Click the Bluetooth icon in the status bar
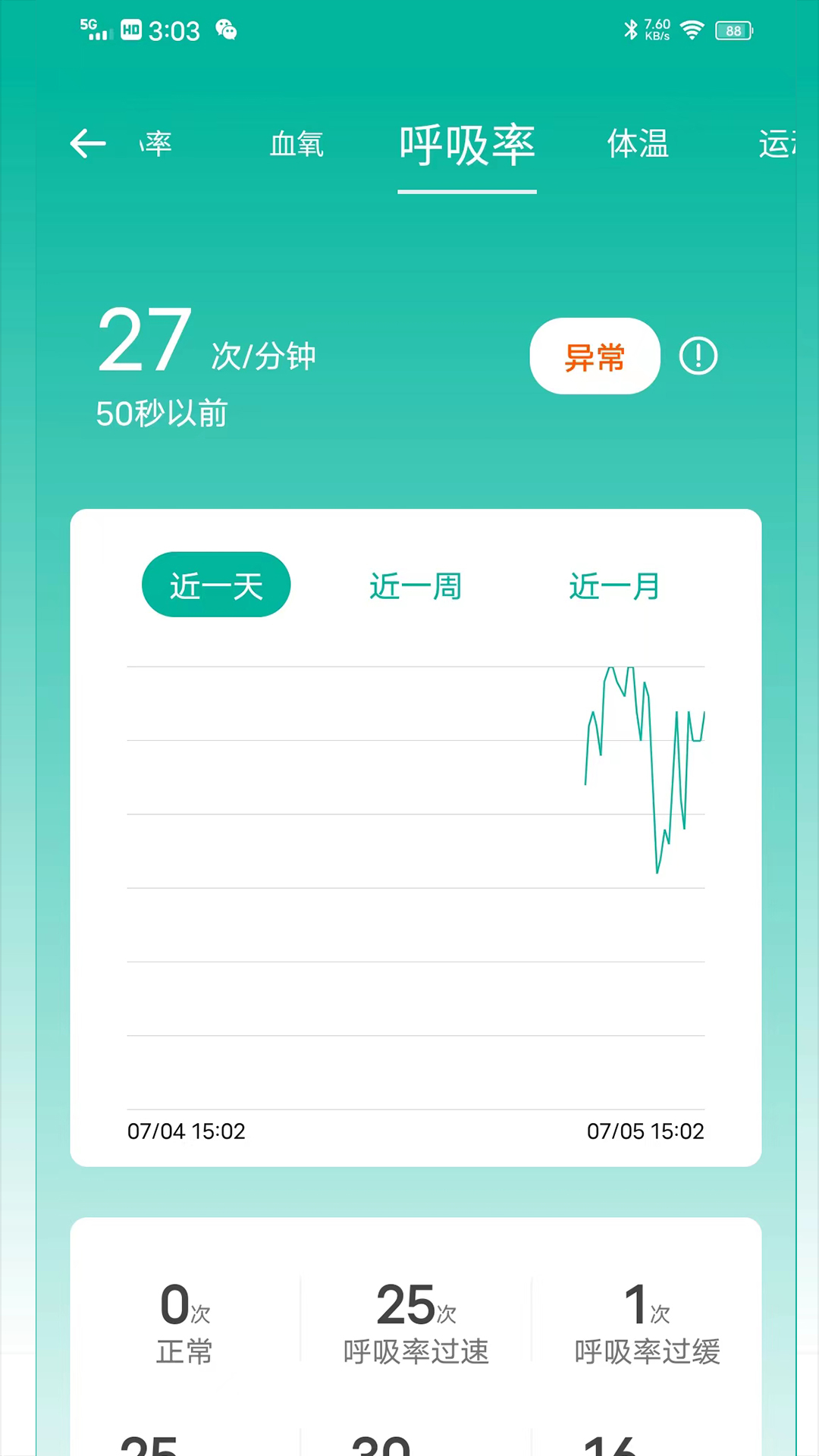Viewport: 819px width, 1456px height. pos(631,30)
